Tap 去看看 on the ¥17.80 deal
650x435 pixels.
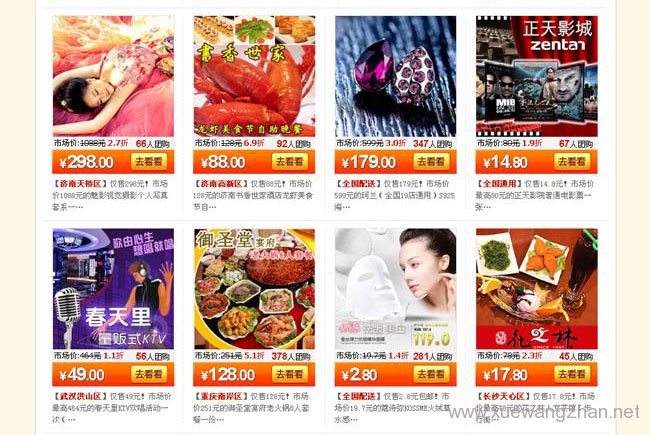572,374
